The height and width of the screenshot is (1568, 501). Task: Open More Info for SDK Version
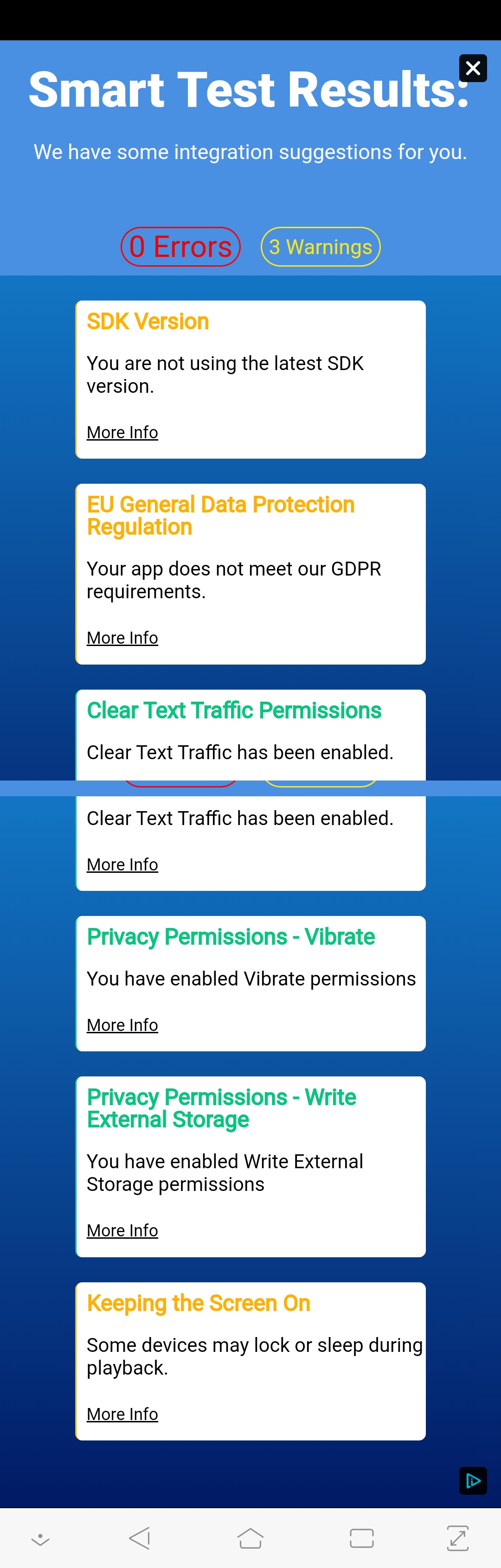(122, 432)
